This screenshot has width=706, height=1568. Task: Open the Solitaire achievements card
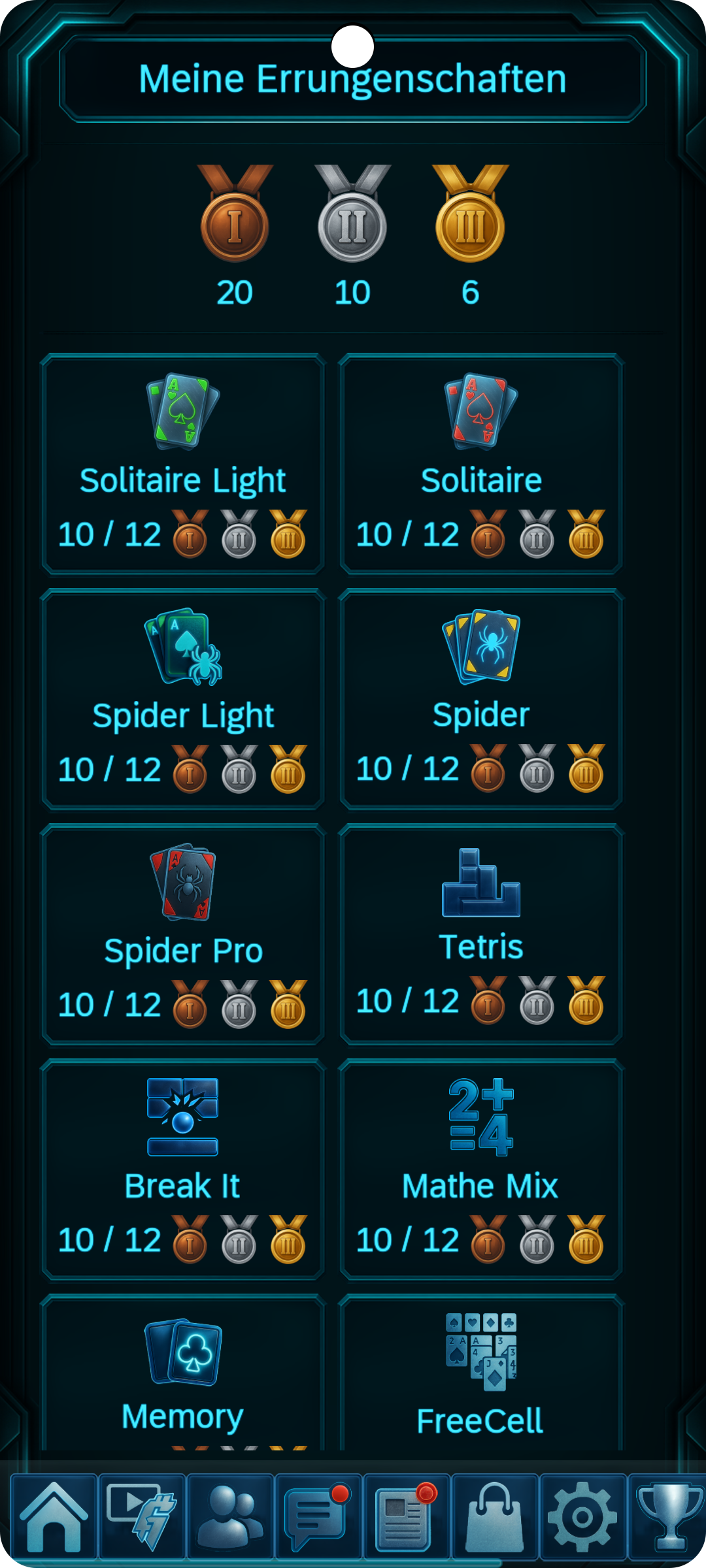[x=481, y=464]
